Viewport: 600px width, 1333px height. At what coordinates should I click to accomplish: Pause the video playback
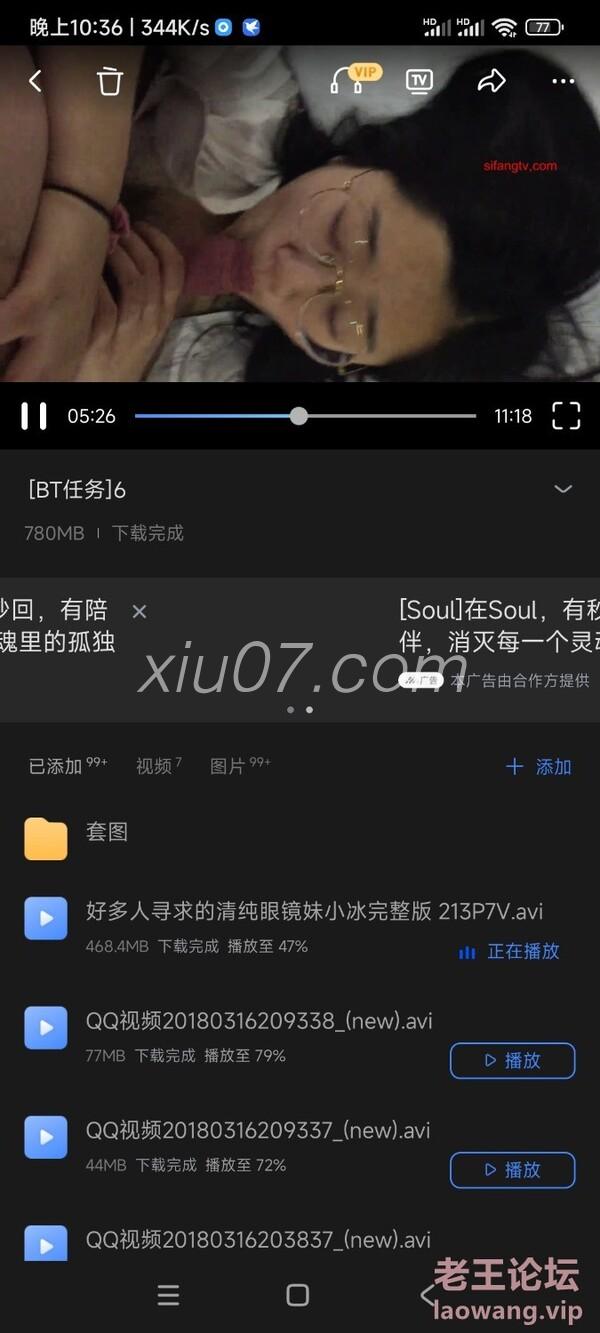tap(34, 416)
